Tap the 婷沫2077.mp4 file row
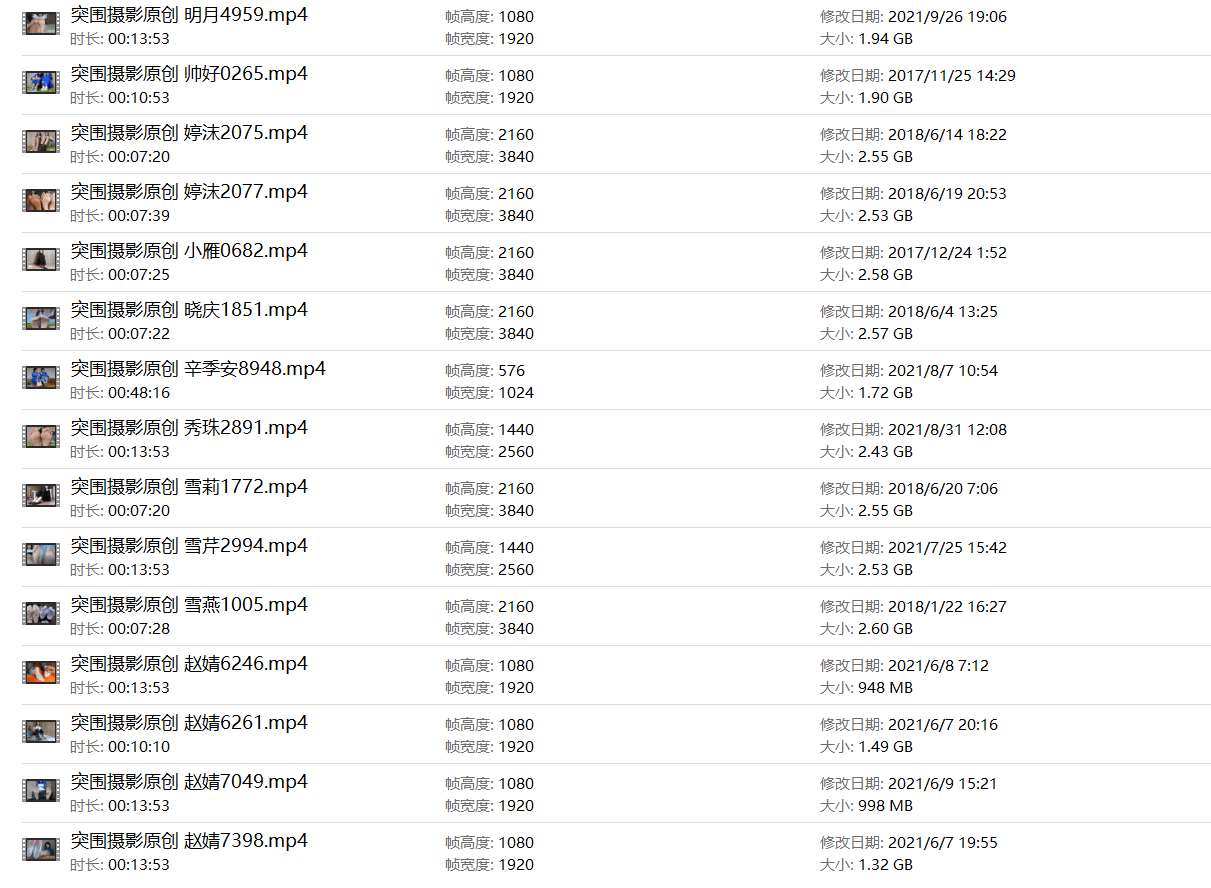The width and height of the screenshot is (1211, 888). click(x=189, y=193)
